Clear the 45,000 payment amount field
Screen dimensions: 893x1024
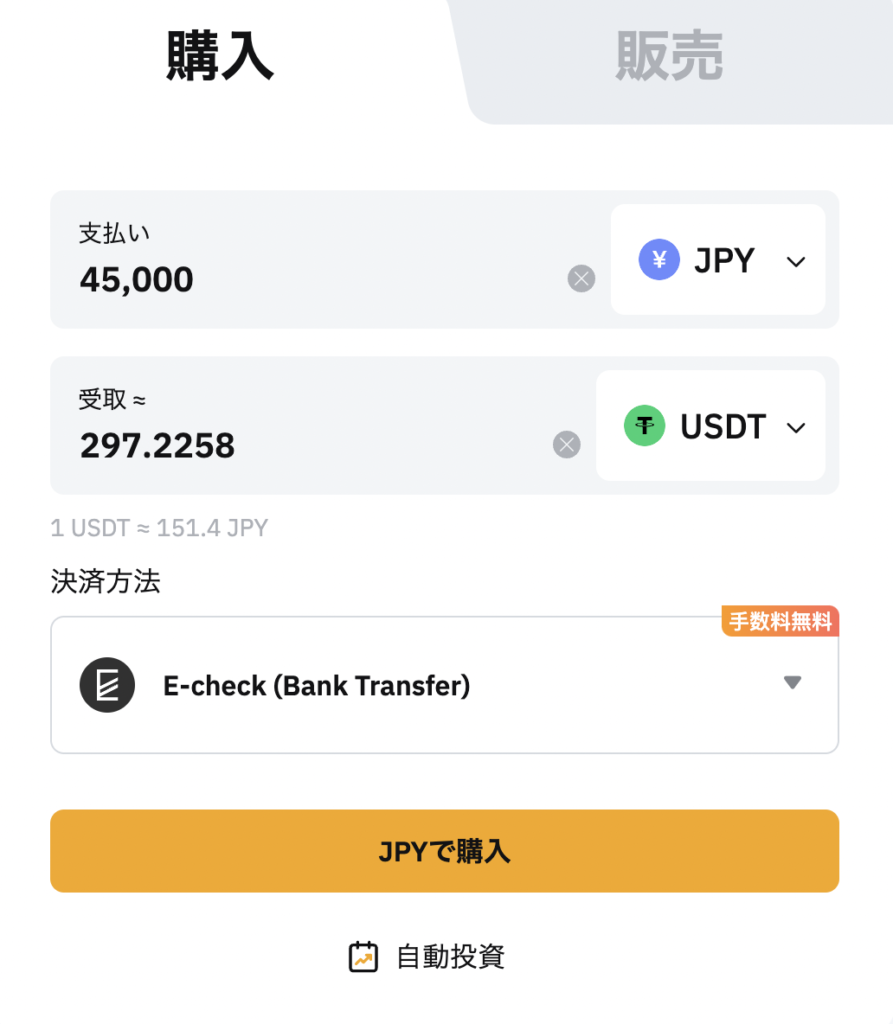[x=581, y=278]
